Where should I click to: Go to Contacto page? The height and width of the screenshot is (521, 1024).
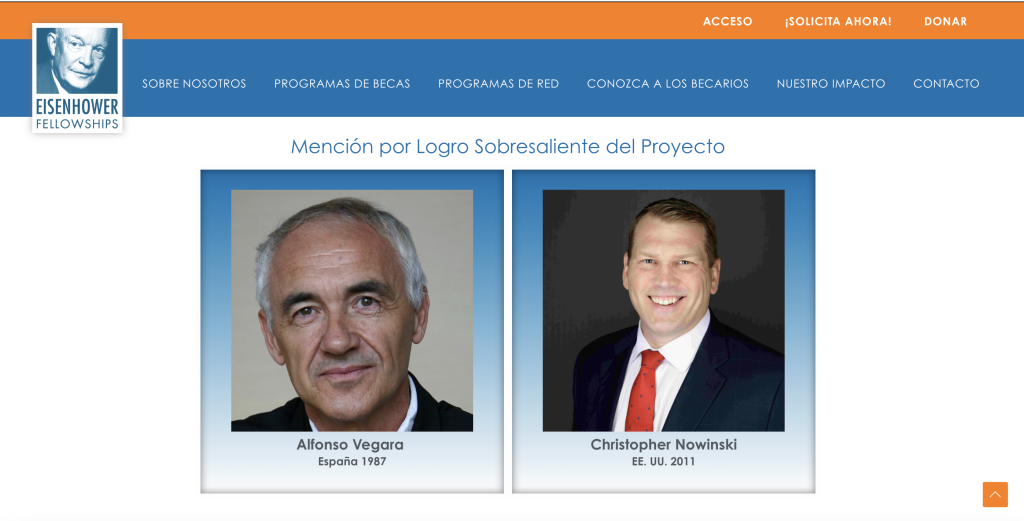[946, 84]
